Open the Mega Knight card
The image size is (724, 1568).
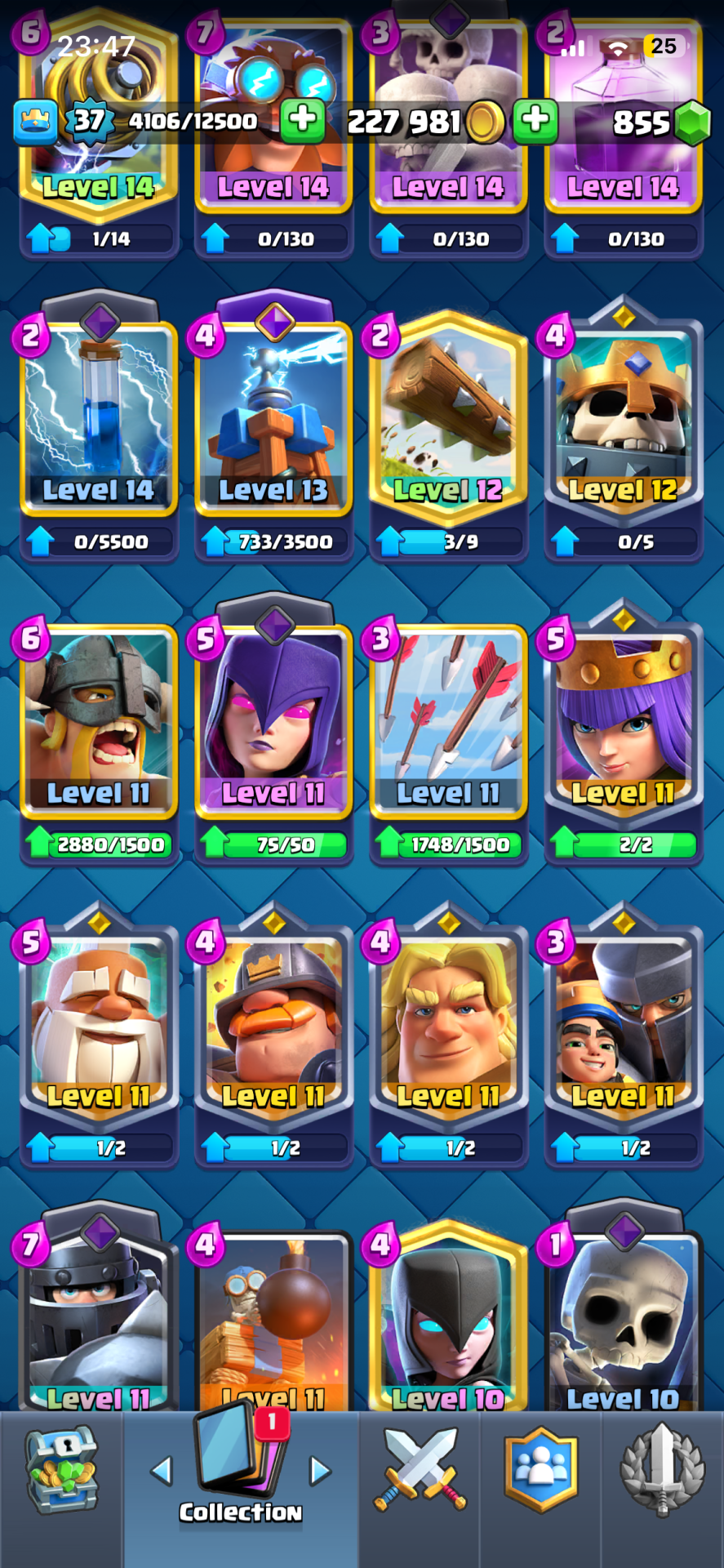tap(99, 1323)
